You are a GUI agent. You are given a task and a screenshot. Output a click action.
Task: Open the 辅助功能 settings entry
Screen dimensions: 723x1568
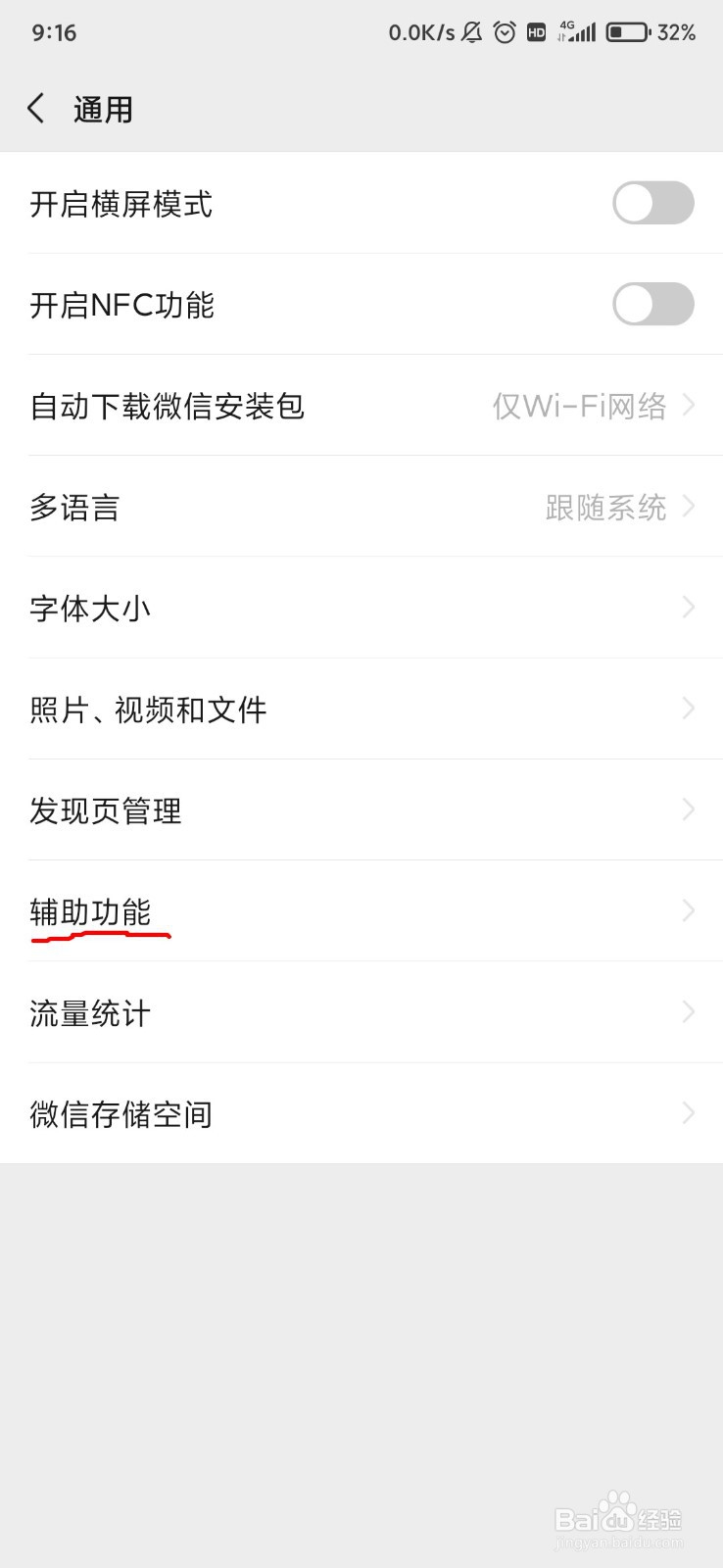pos(362,911)
